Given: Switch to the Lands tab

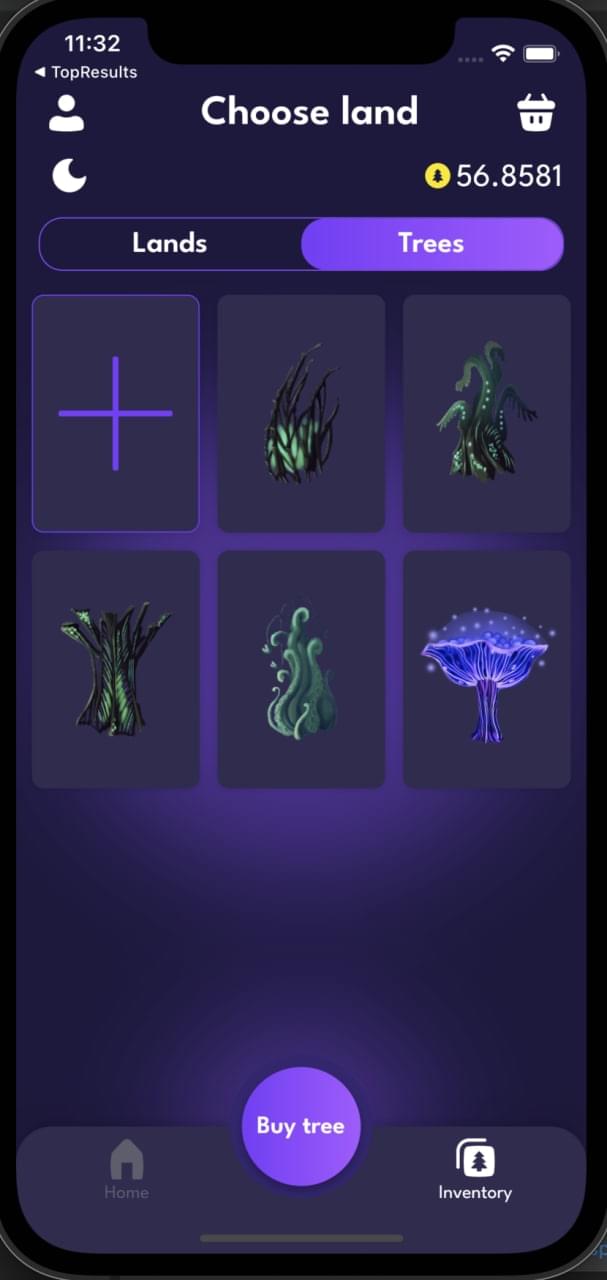Looking at the screenshot, I should click(170, 243).
